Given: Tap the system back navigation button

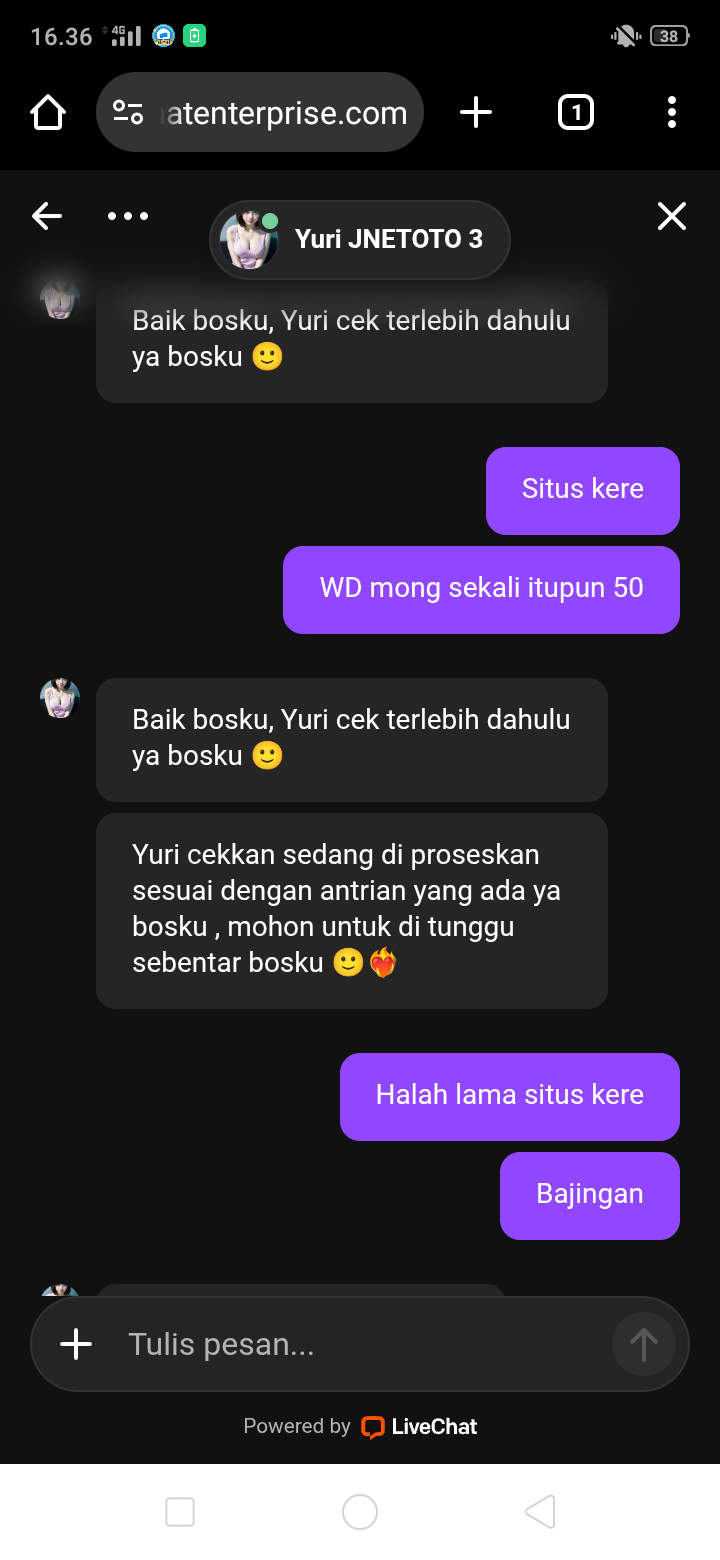Looking at the screenshot, I should [x=540, y=1511].
